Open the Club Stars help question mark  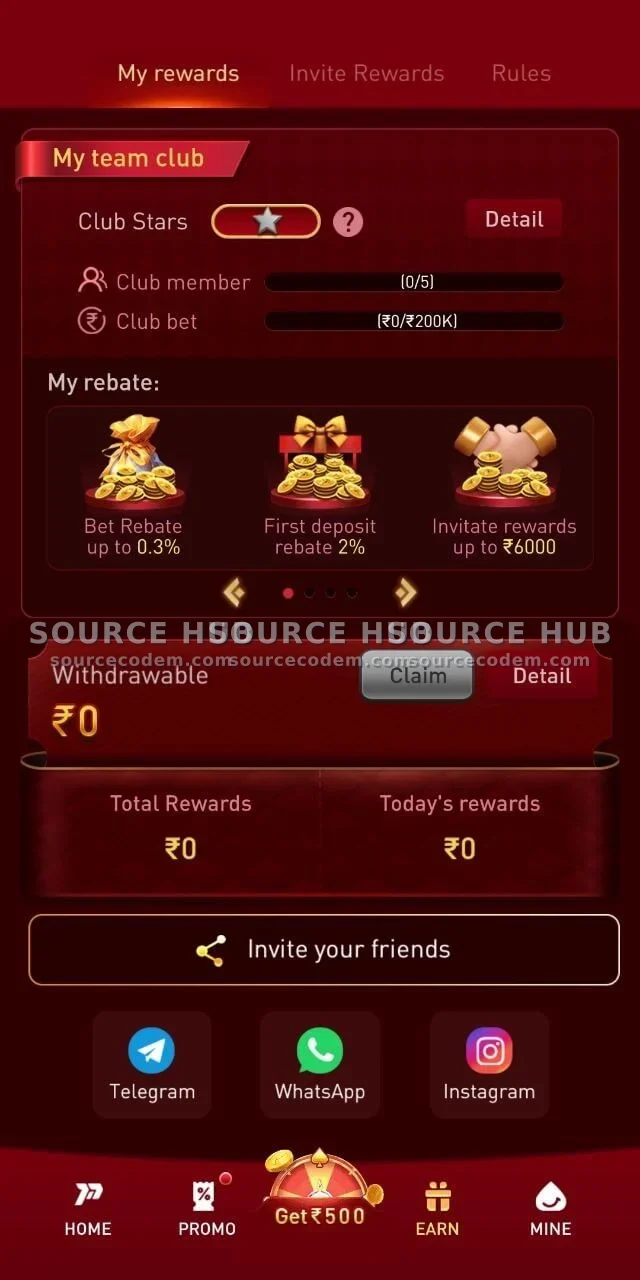click(347, 221)
